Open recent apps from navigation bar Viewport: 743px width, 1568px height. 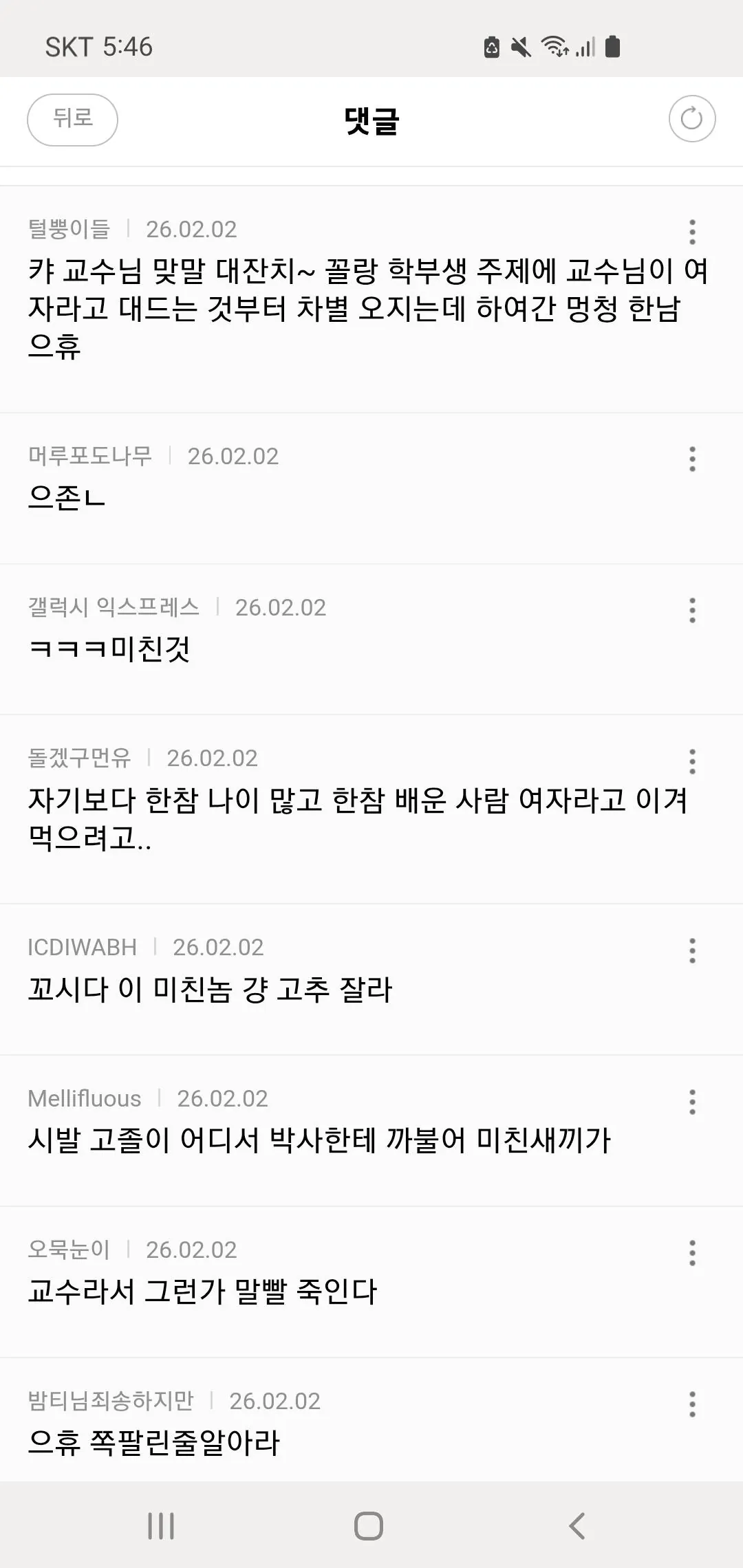161,1526
